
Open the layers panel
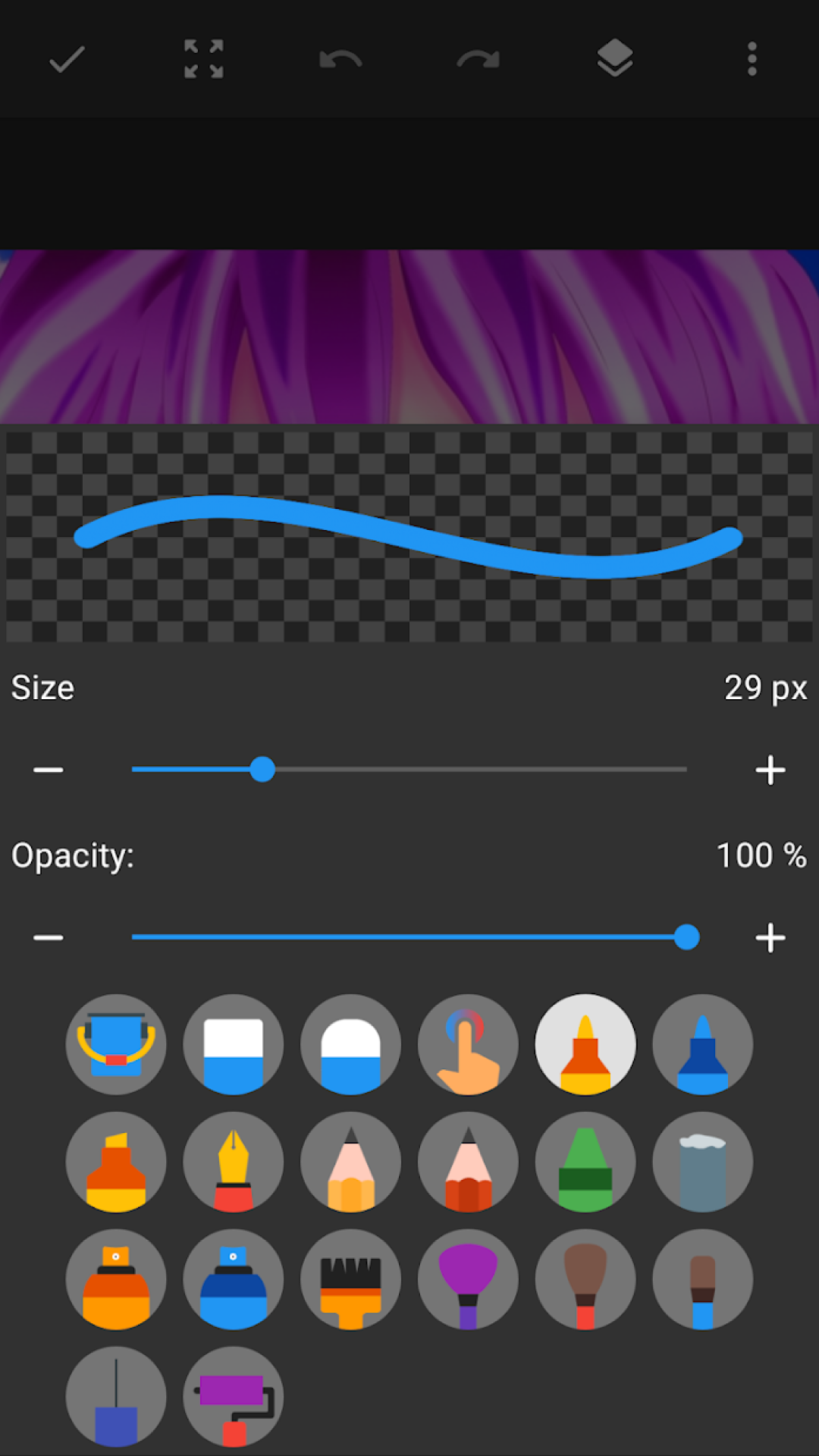(x=615, y=59)
